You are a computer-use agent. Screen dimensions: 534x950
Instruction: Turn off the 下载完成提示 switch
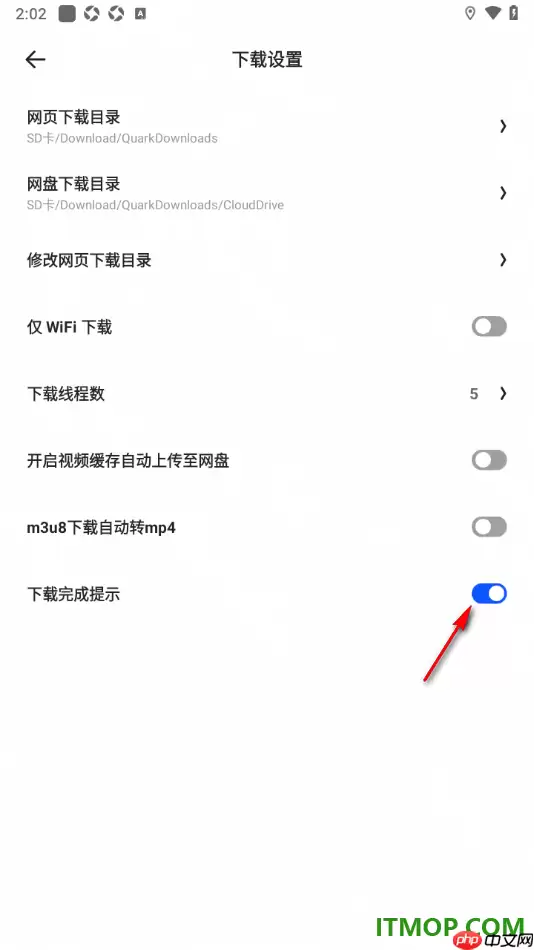click(x=489, y=594)
